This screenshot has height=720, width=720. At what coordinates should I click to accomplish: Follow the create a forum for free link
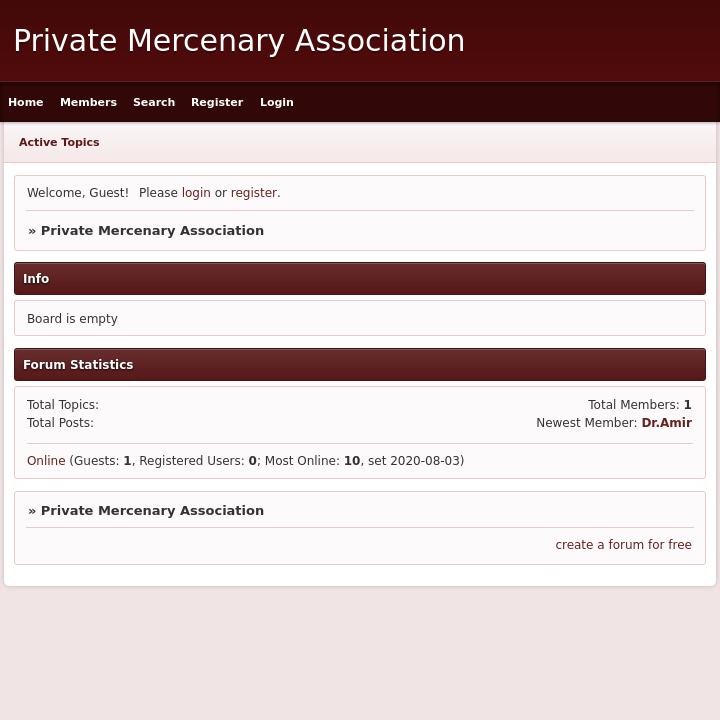(x=623, y=545)
